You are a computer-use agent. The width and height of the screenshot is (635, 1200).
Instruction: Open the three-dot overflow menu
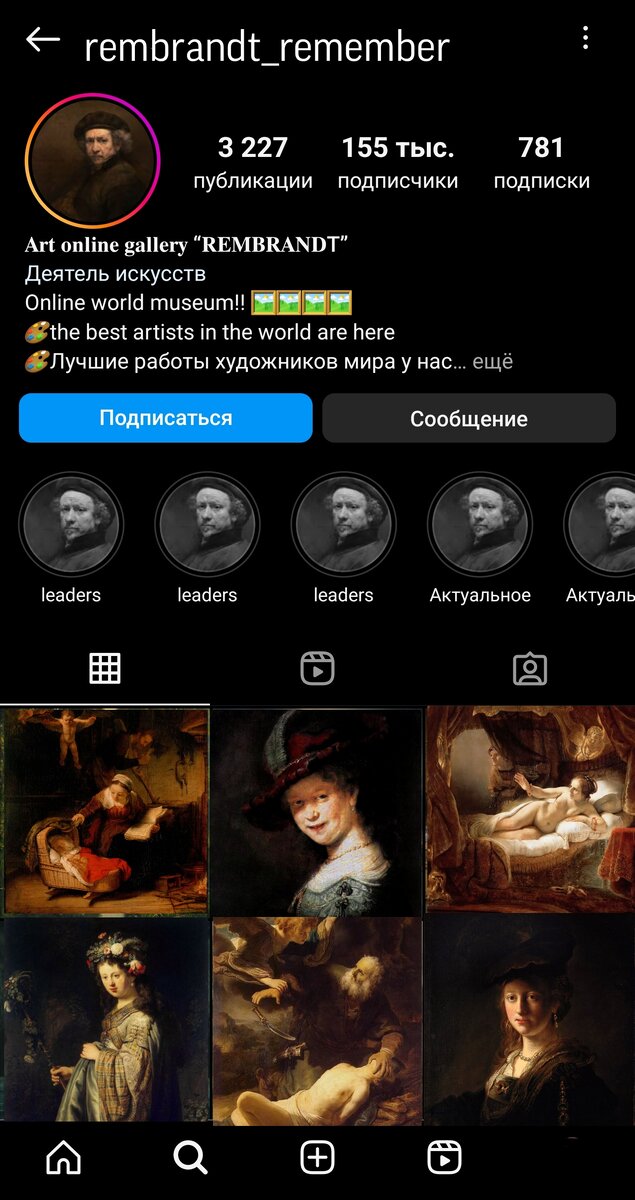tap(586, 39)
